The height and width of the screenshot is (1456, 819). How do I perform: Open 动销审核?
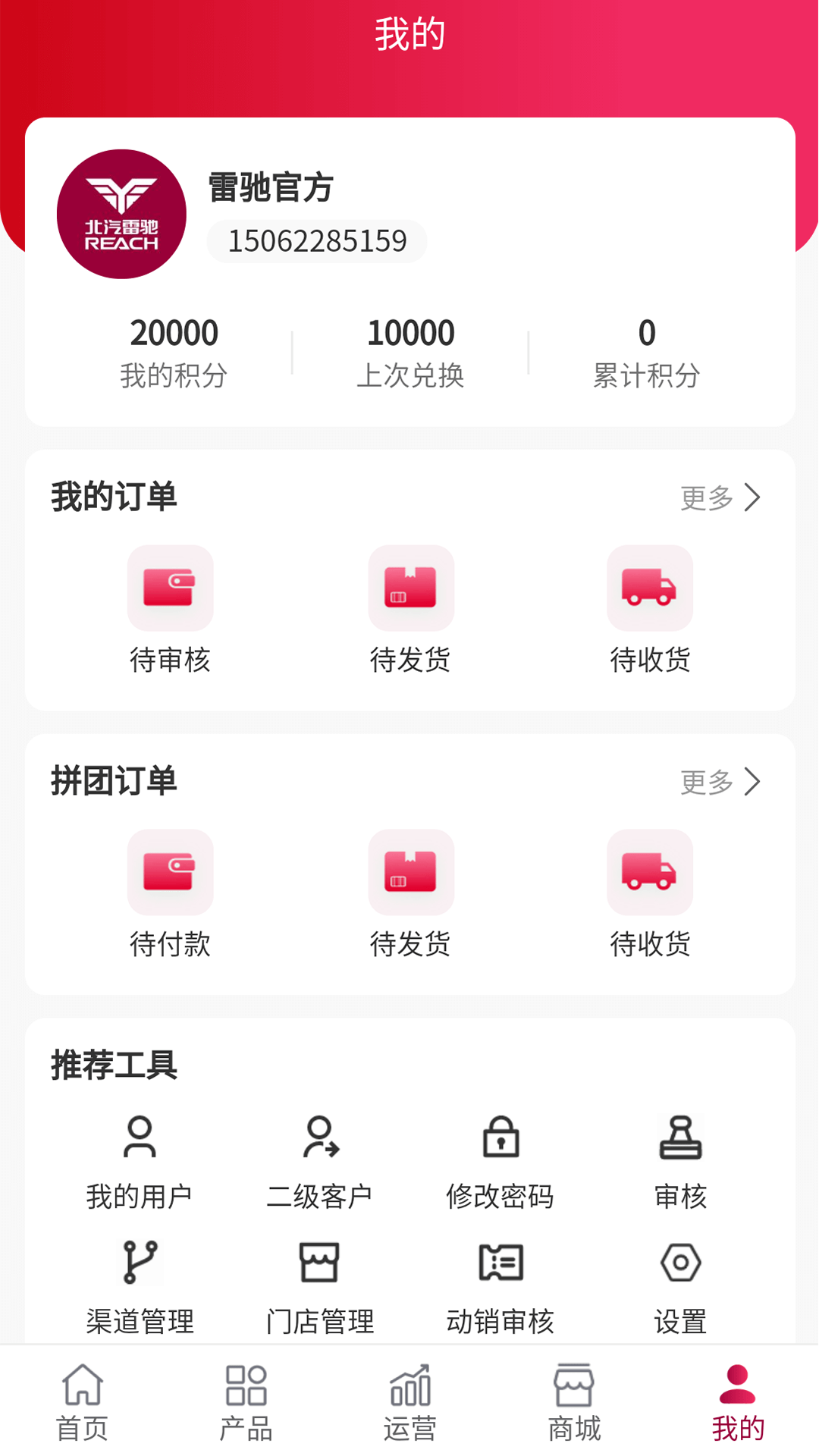(500, 1286)
